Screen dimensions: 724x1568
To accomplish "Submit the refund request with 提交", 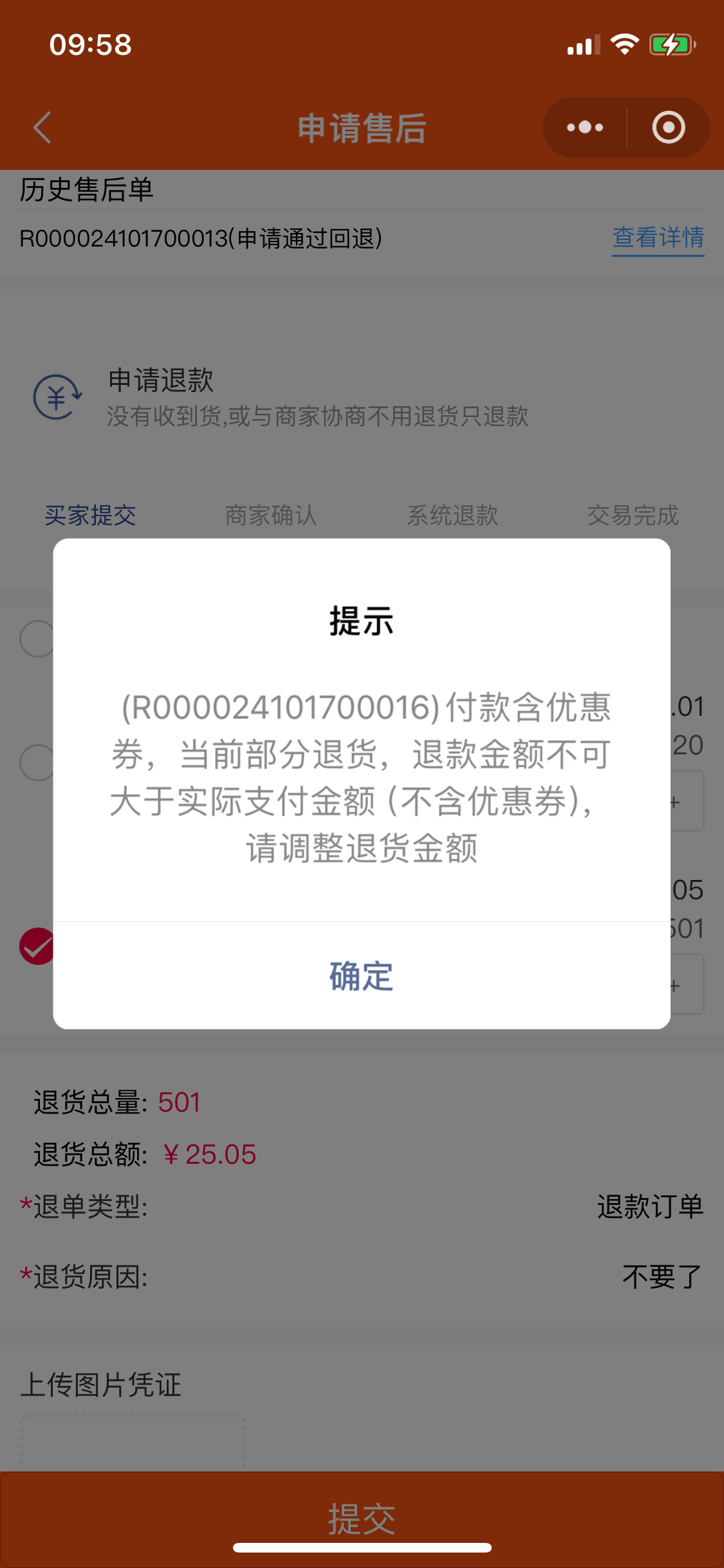I will (362, 1519).
